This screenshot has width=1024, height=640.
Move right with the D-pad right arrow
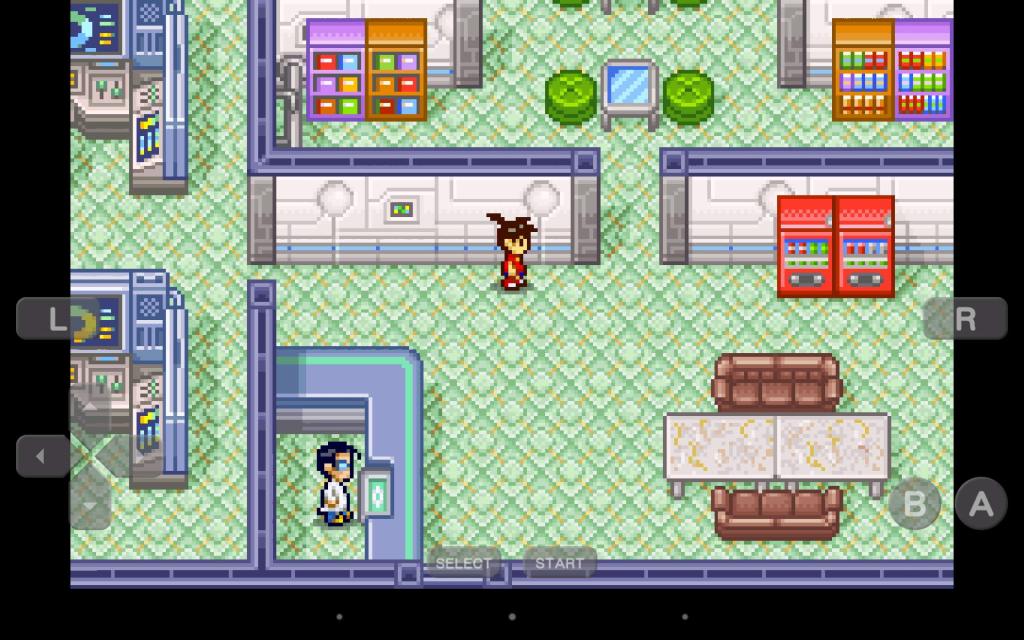click(x=138, y=456)
